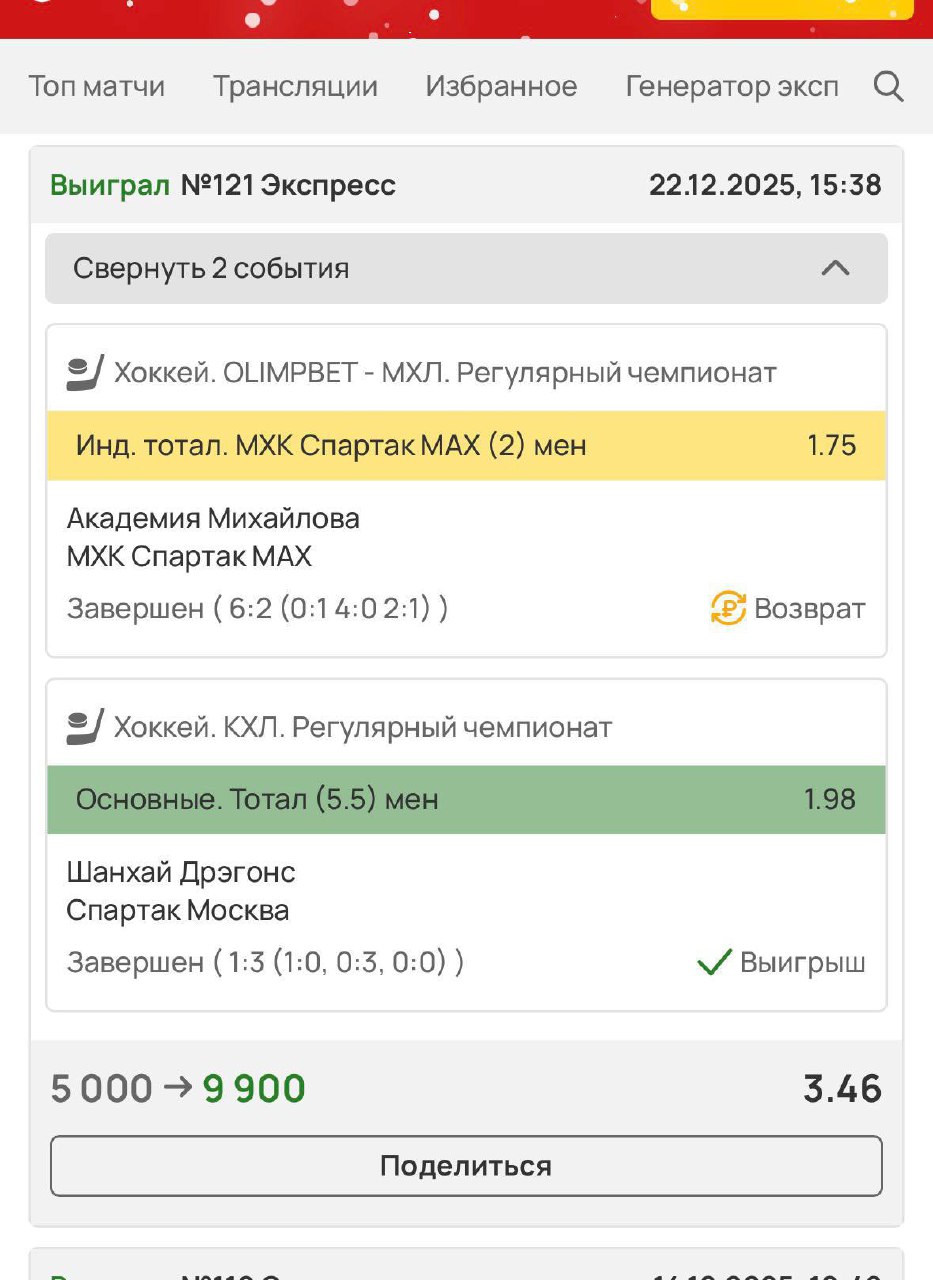
Task: Switch to the Топ матчи tab
Action: [x=96, y=87]
